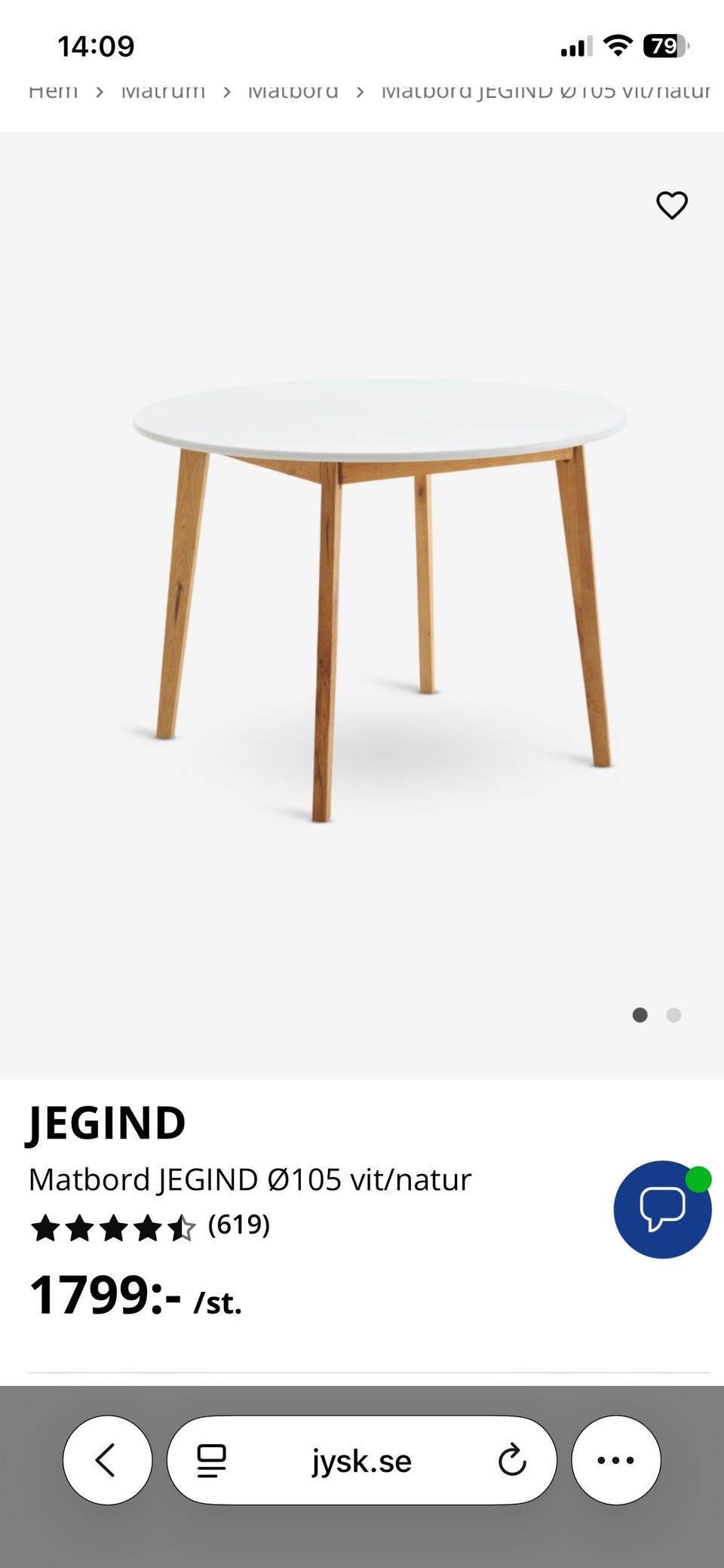This screenshot has width=724, height=1568.
Task: Tap the battery indicator showing 79
Action: (x=664, y=45)
